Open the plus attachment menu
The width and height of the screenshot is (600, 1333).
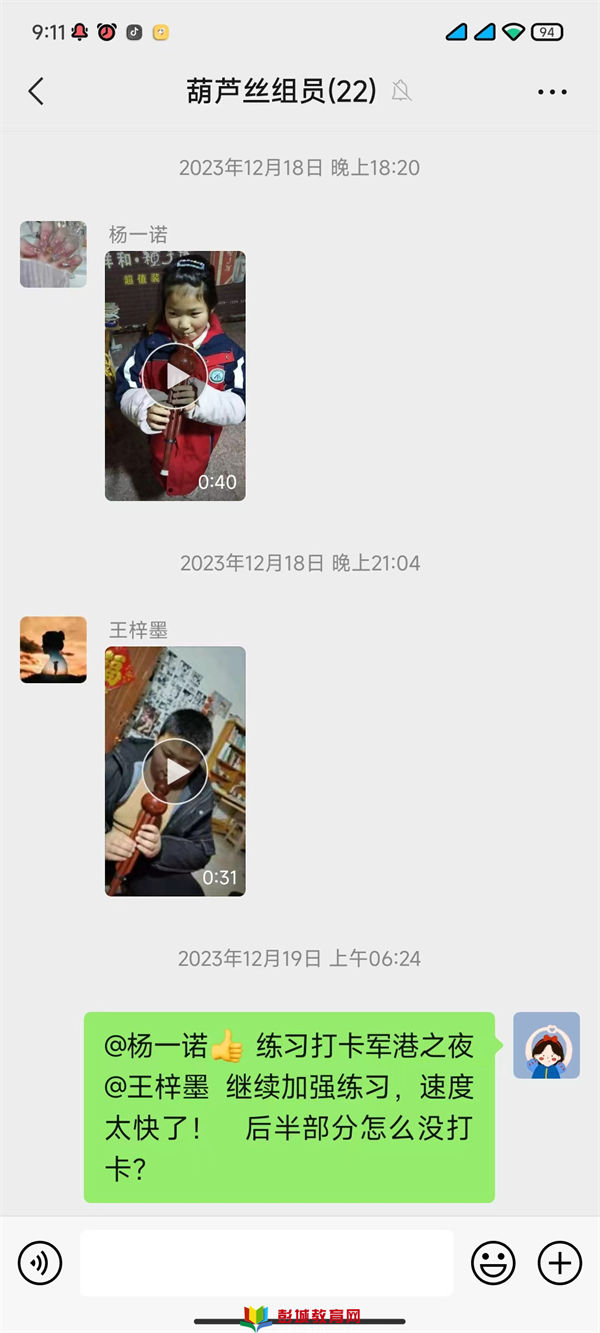click(560, 1263)
